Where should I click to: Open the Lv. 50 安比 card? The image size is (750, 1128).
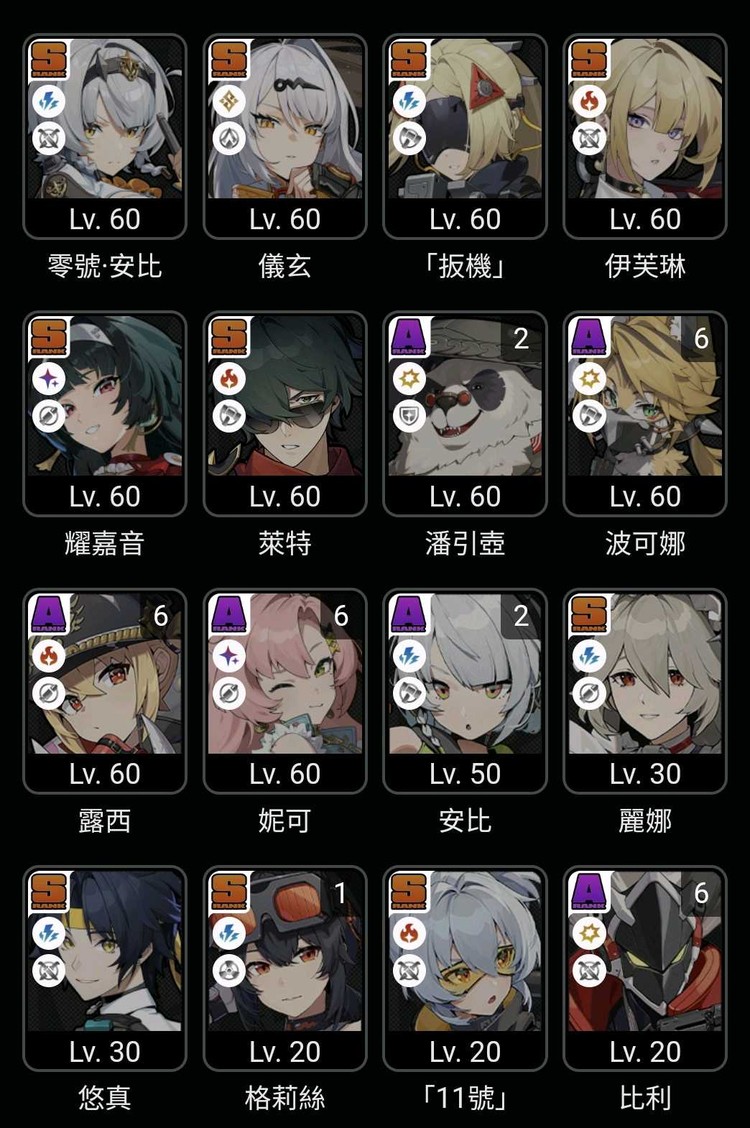click(465, 690)
